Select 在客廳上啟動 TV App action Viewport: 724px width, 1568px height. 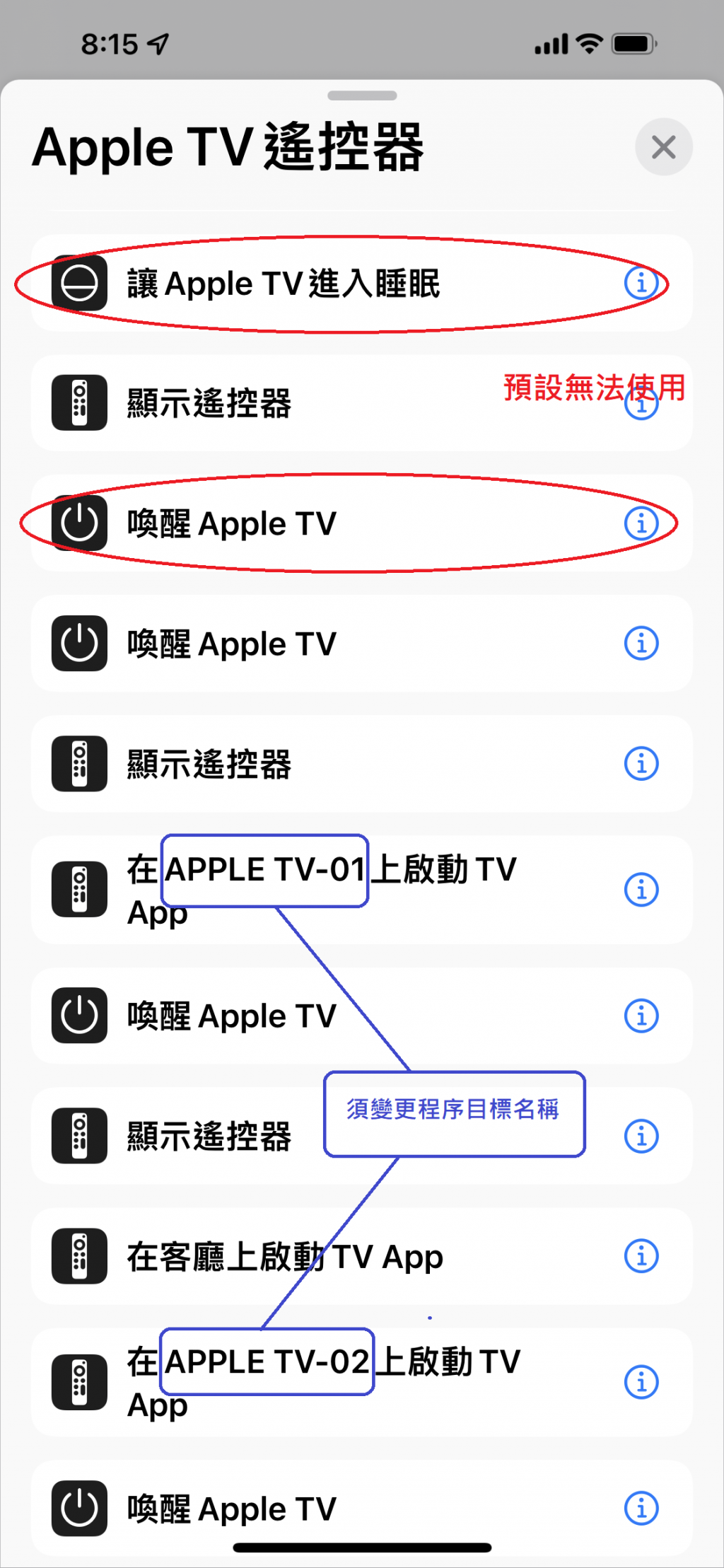click(x=283, y=1257)
